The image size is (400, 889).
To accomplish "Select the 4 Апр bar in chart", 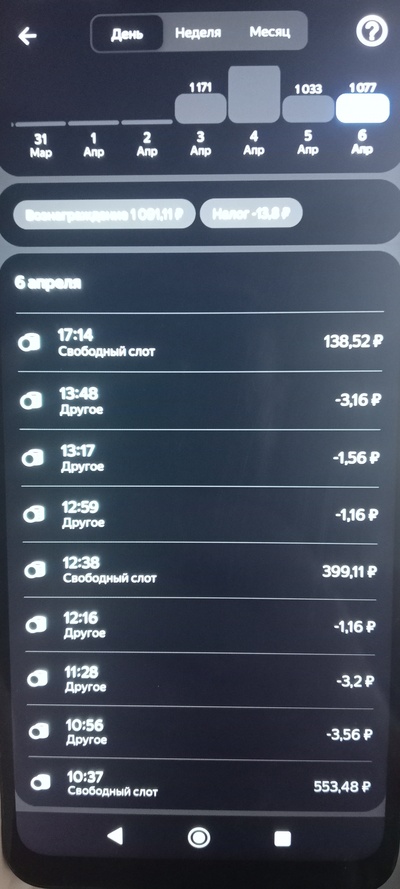I will (x=254, y=94).
